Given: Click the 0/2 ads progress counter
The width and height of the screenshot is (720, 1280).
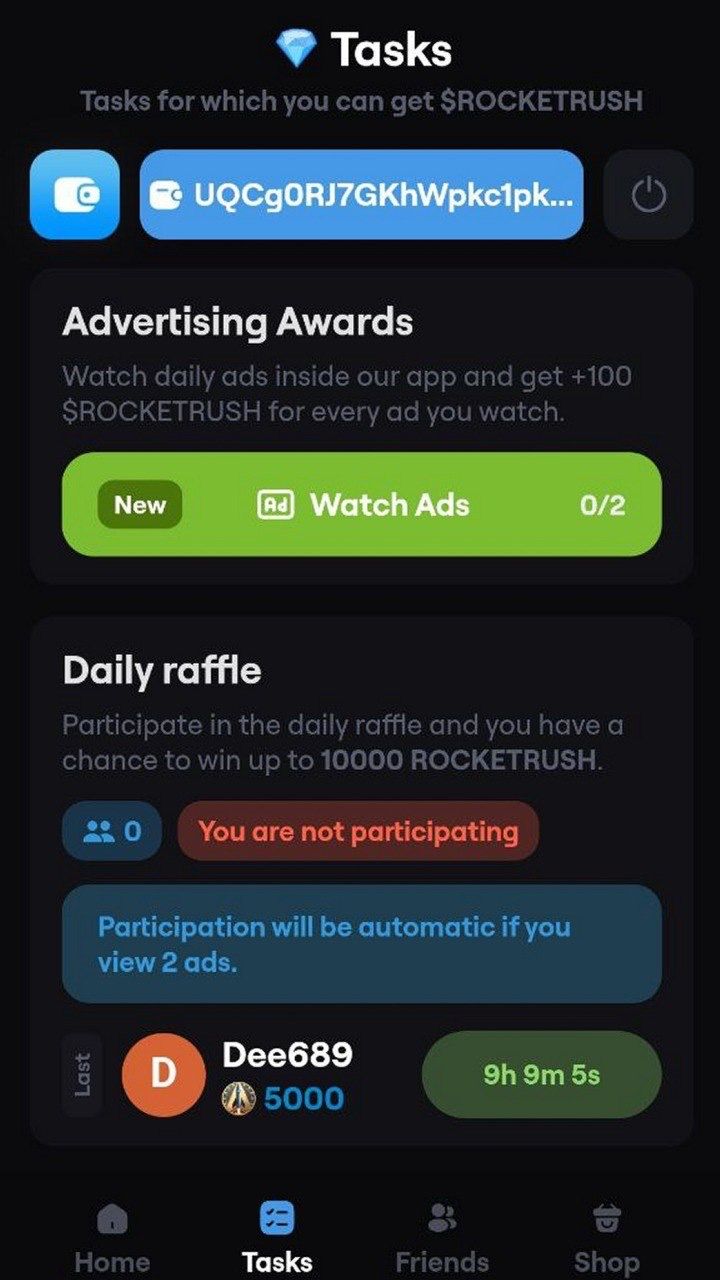Looking at the screenshot, I should [602, 505].
